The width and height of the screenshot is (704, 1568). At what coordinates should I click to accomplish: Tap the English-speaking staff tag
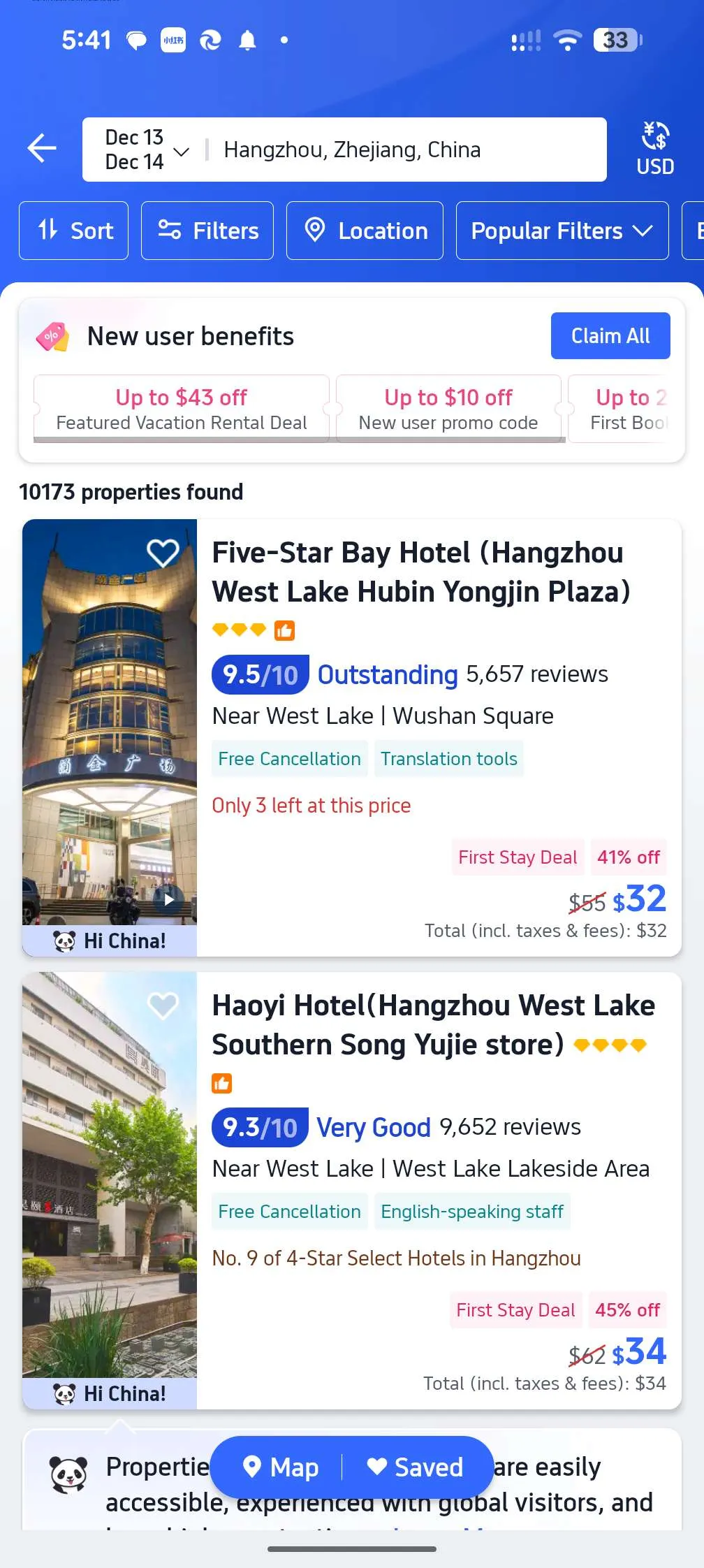(x=471, y=1211)
